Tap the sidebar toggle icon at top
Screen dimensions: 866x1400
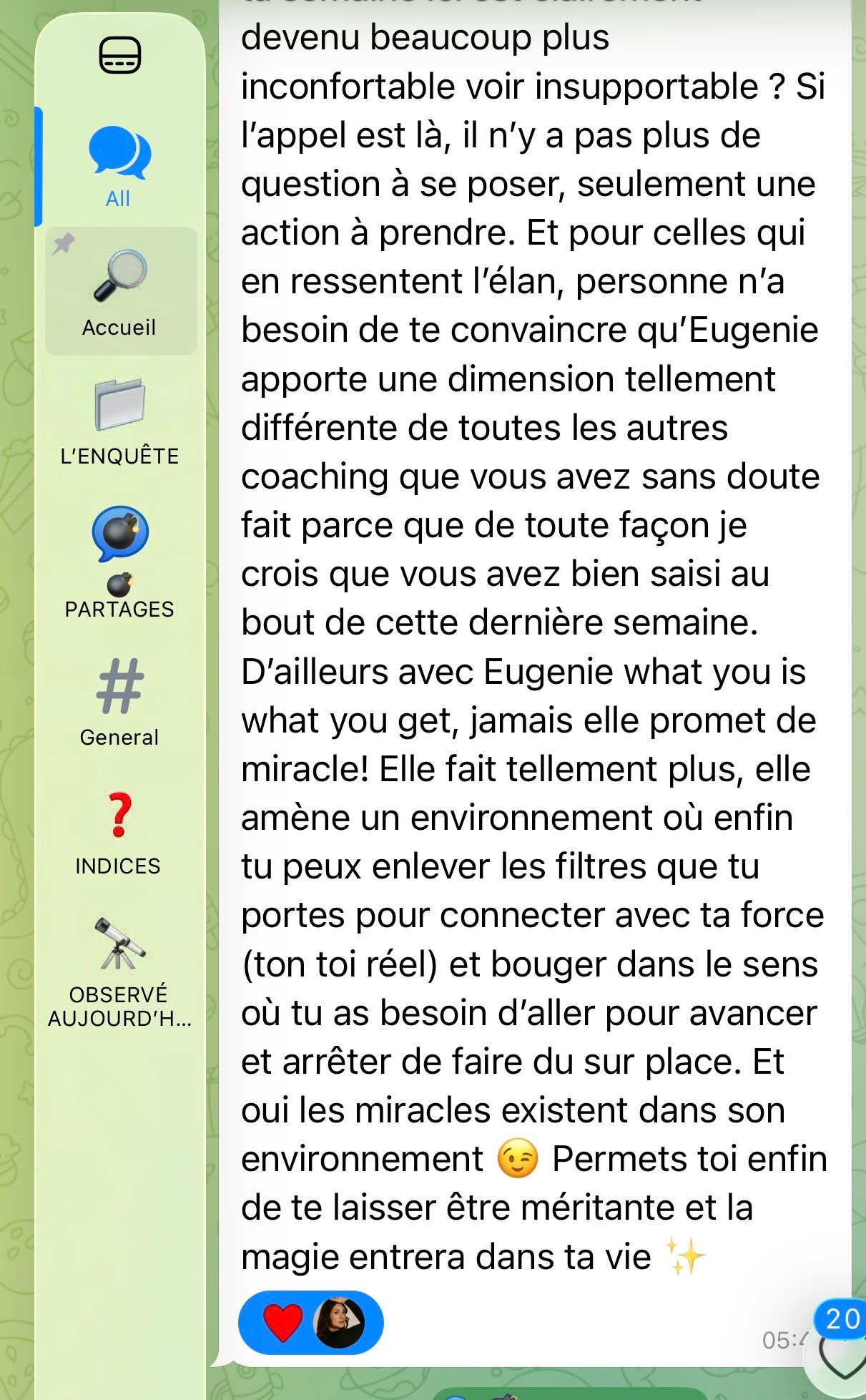point(119,55)
